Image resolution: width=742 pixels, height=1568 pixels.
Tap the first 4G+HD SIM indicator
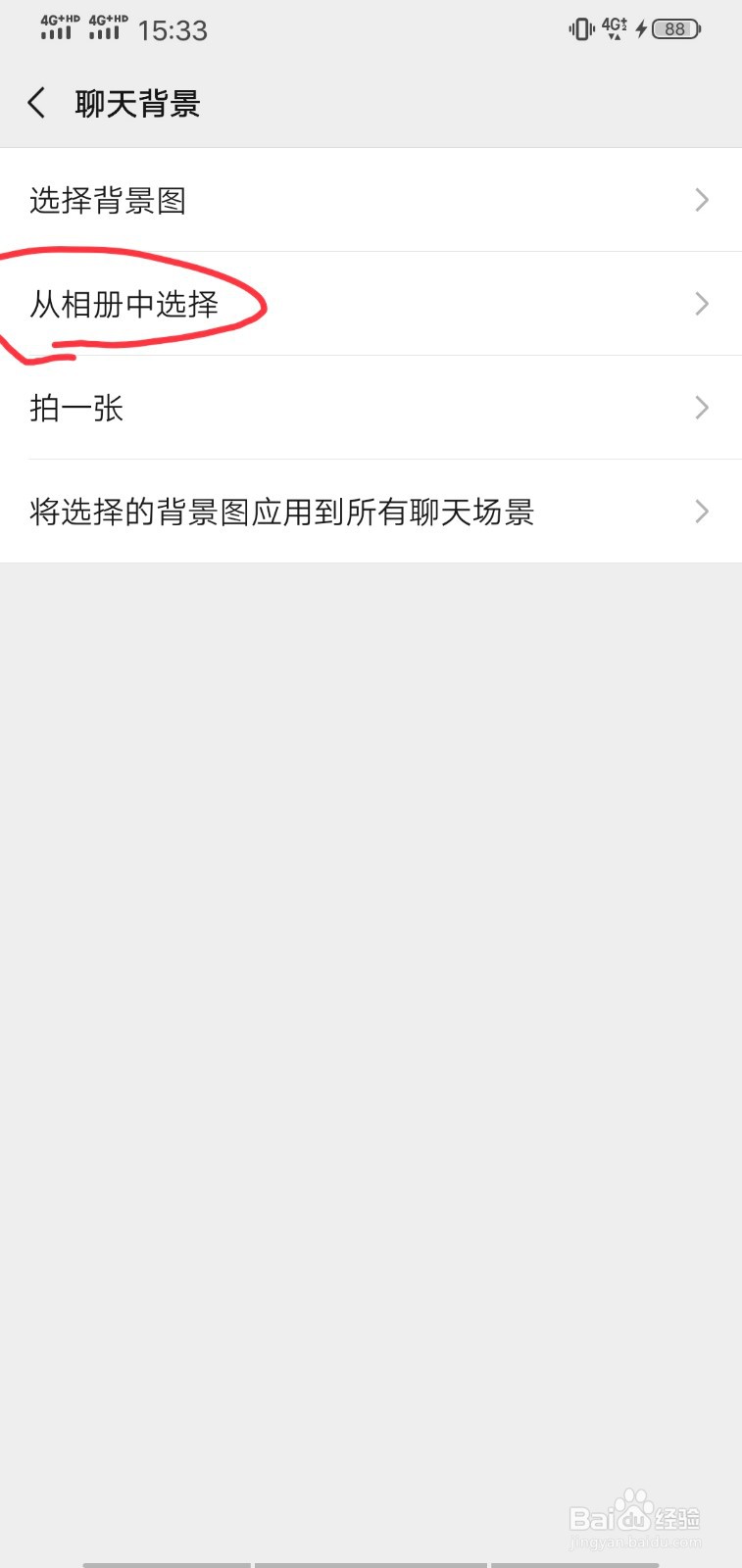tap(57, 26)
